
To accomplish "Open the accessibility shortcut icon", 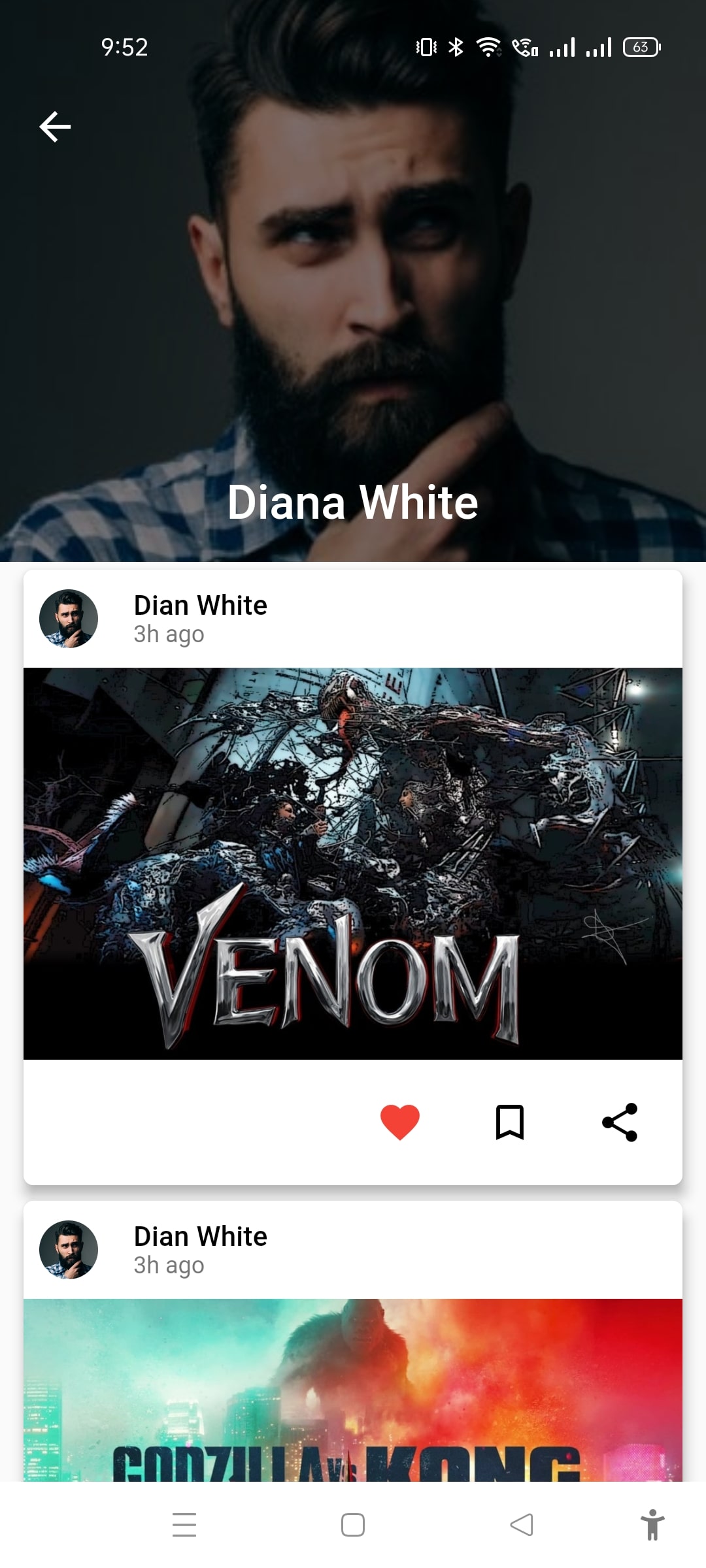I will coord(652,1525).
